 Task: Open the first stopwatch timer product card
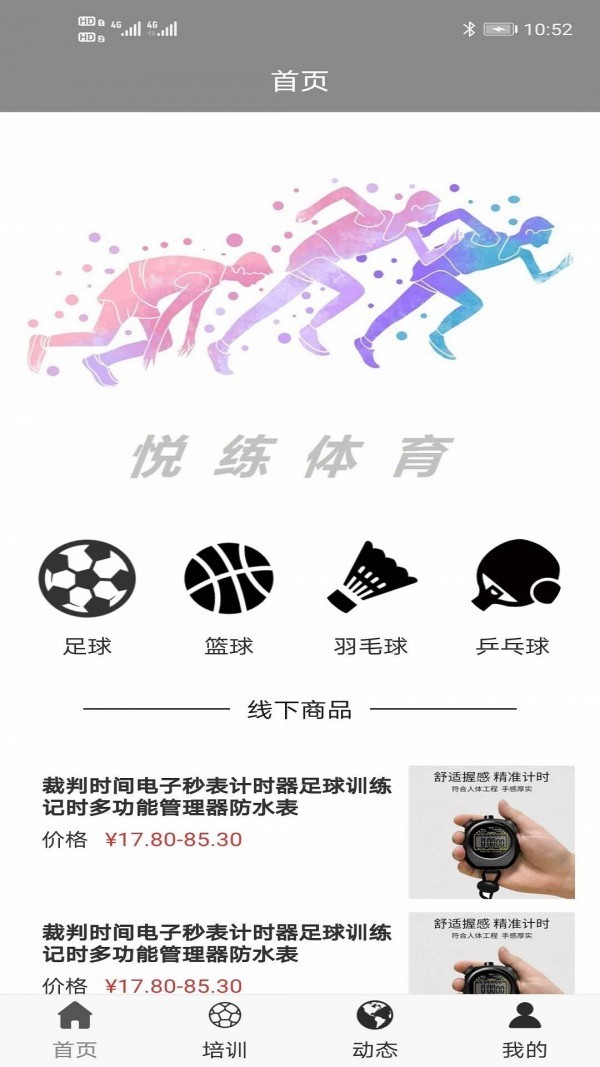click(300, 830)
